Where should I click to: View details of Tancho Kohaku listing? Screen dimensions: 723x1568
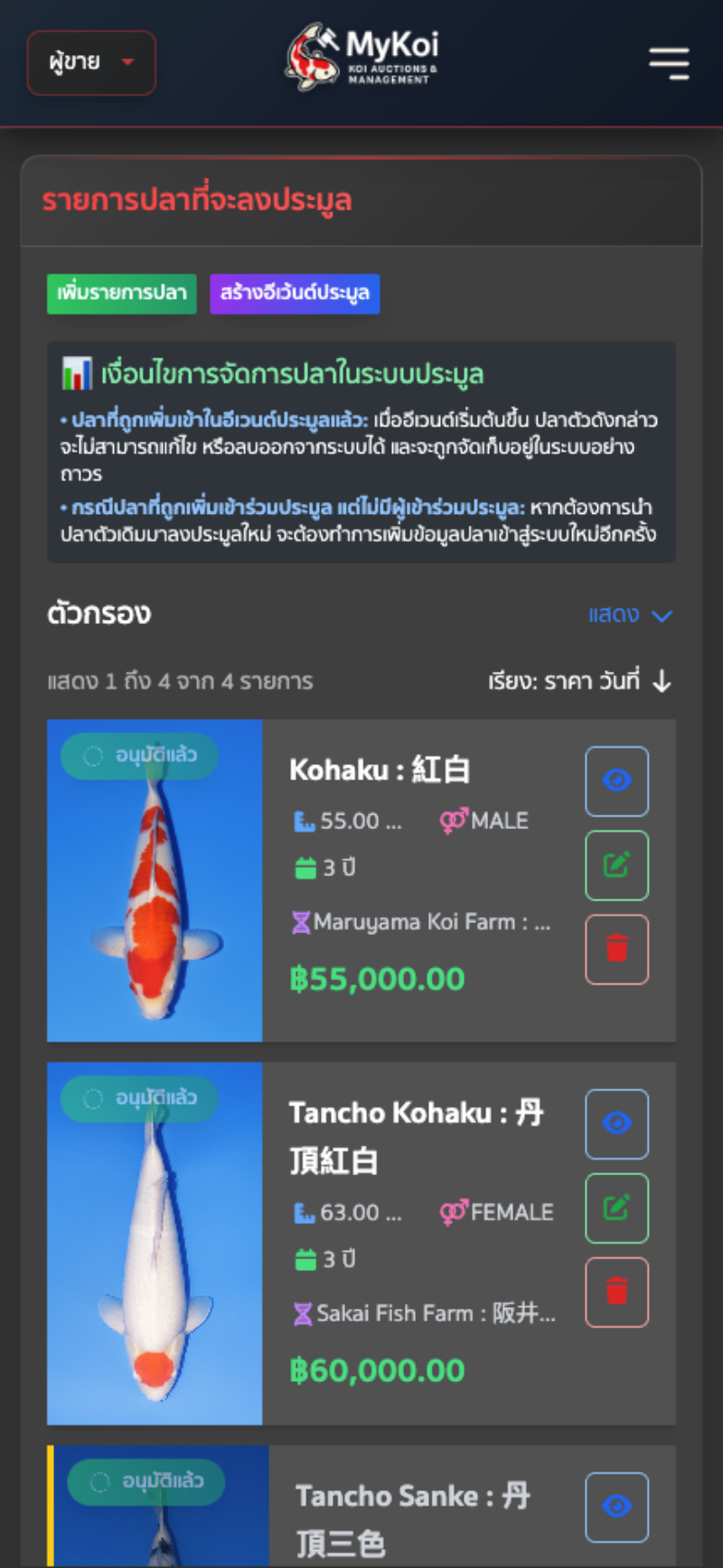coord(616,1124)
